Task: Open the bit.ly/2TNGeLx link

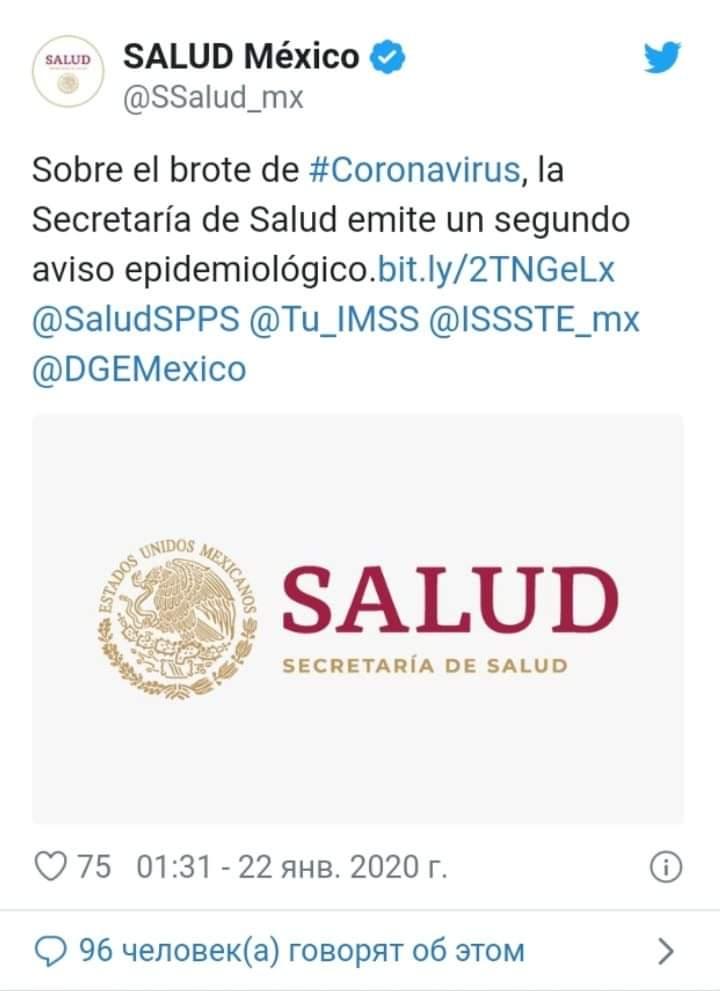Action: tap(494, 270)
